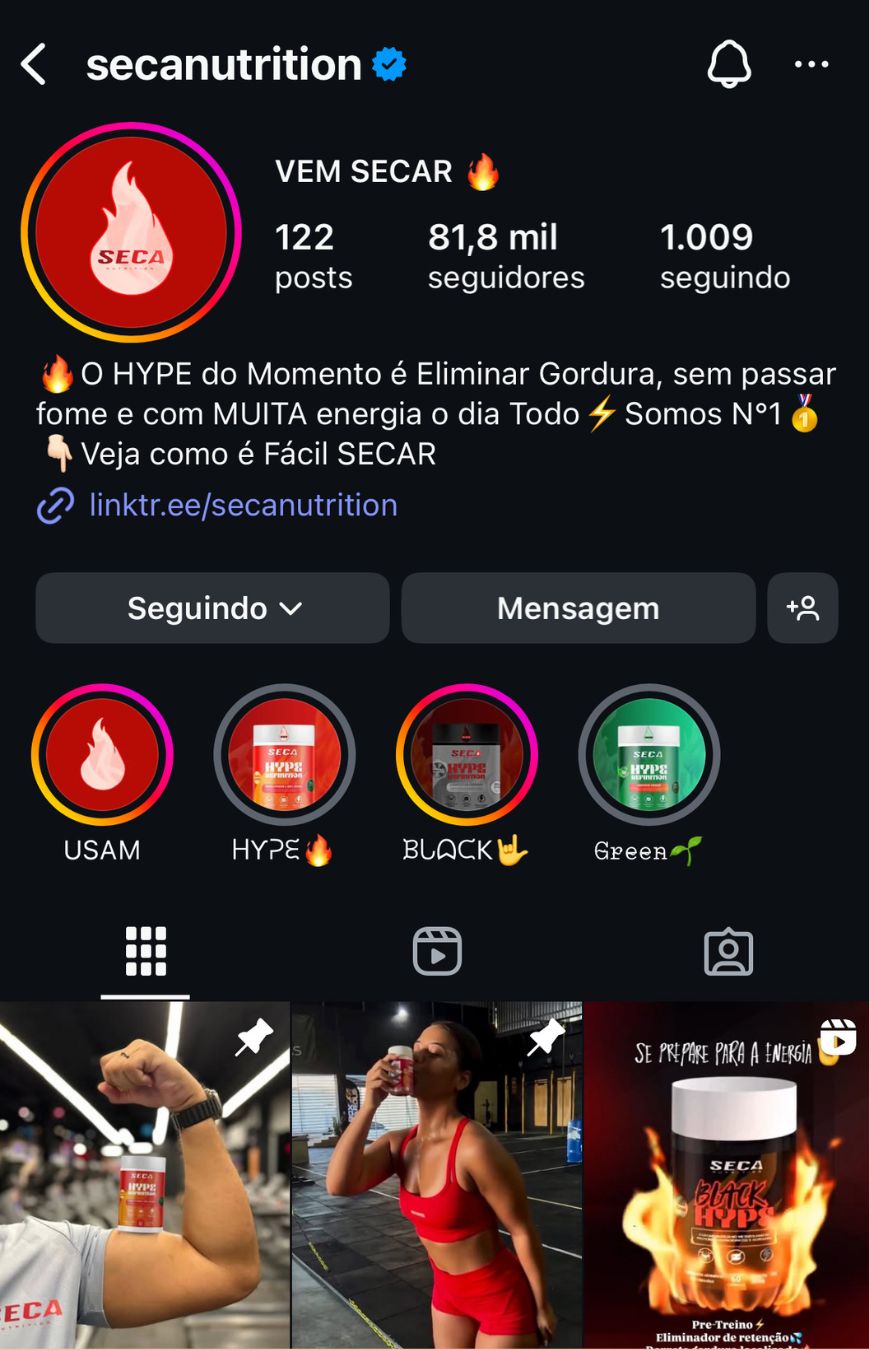Open the three-dot overflow menu
Screen dimensions: 869x1350
811,65
